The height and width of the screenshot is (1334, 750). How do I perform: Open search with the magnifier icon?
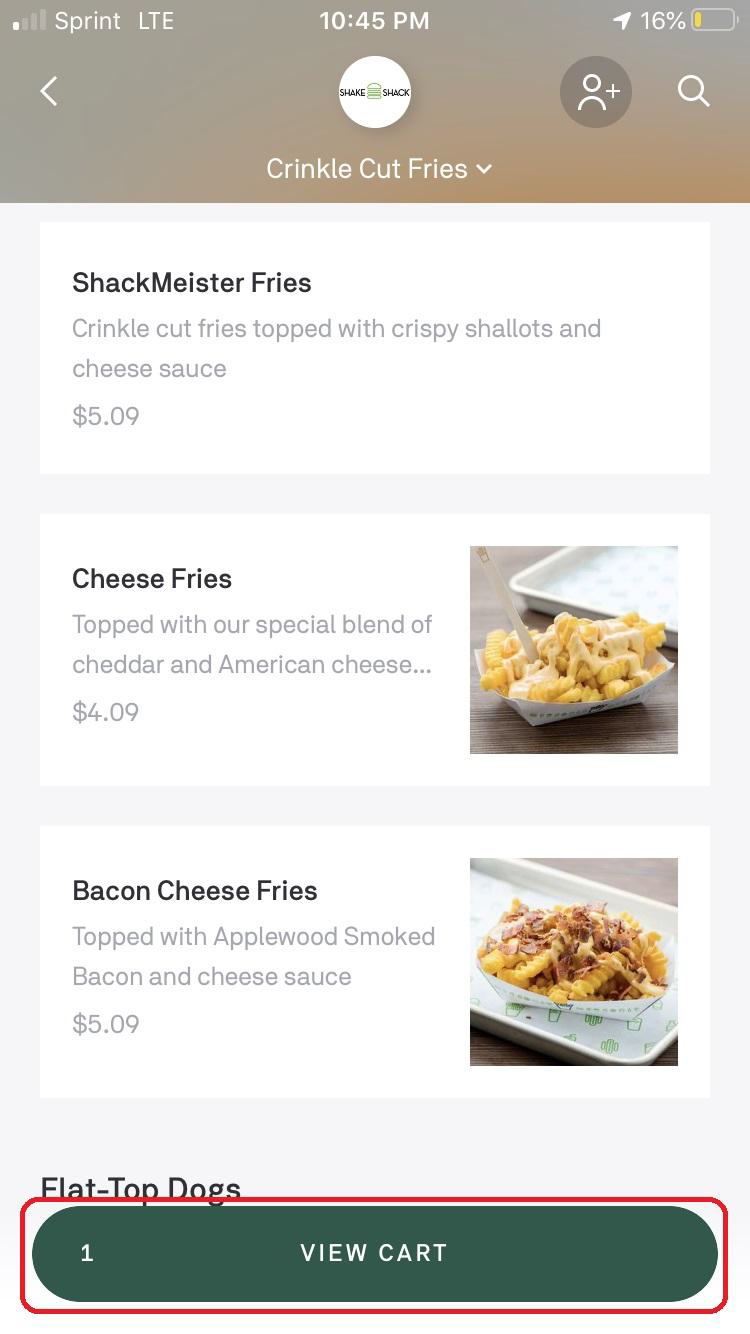pos(693,91)
